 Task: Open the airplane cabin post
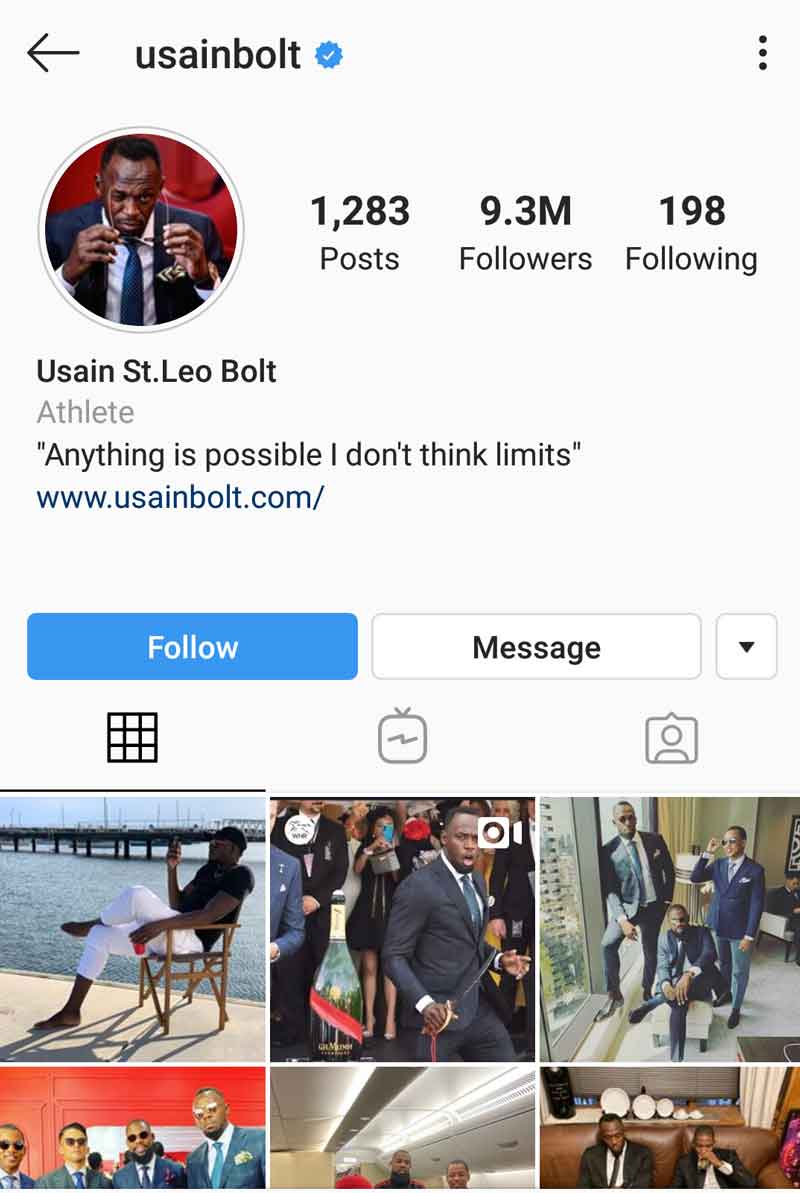click(x=402, y=1128)
